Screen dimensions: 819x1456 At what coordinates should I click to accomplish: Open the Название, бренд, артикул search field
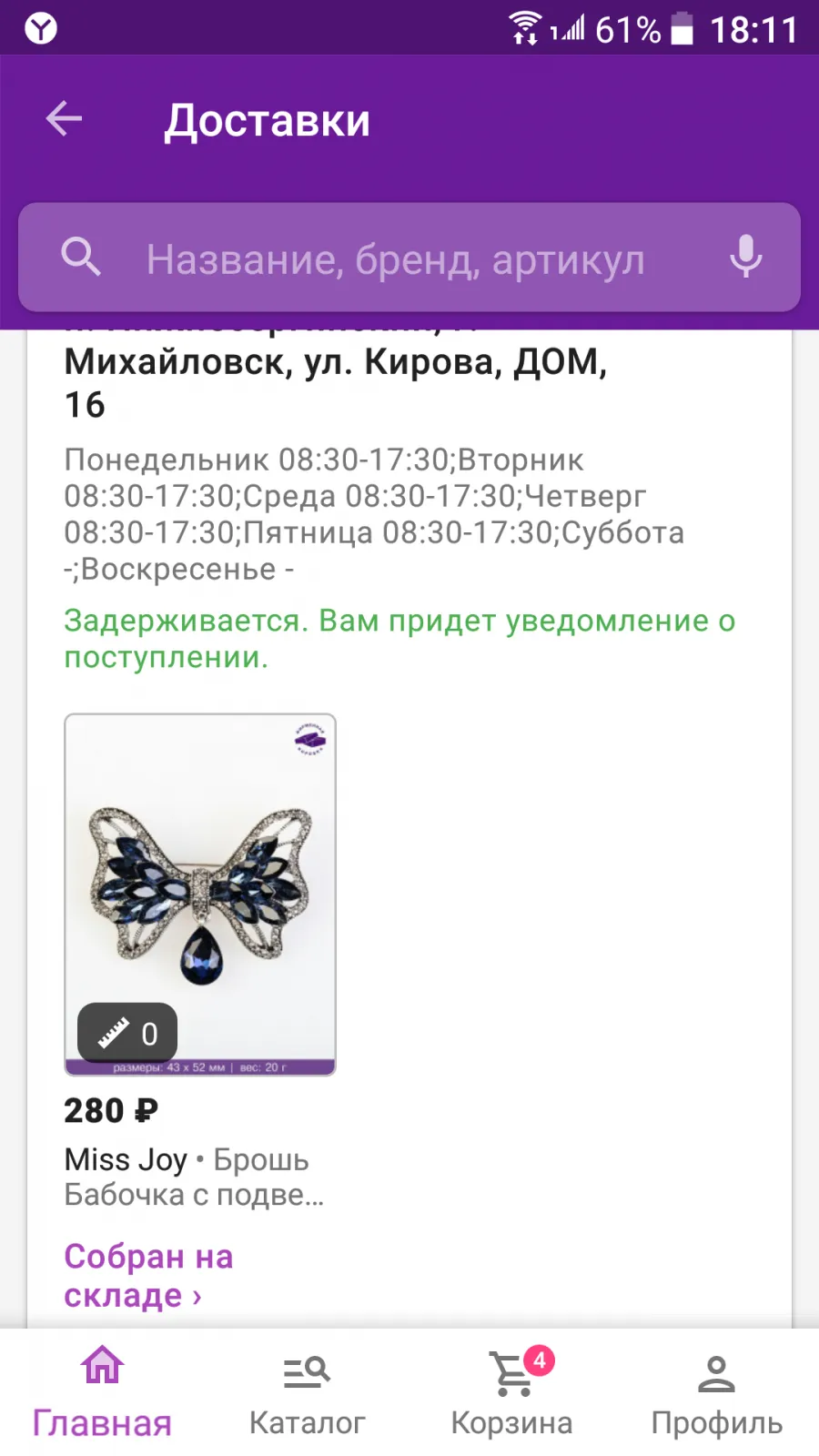[x=409, y=258]
